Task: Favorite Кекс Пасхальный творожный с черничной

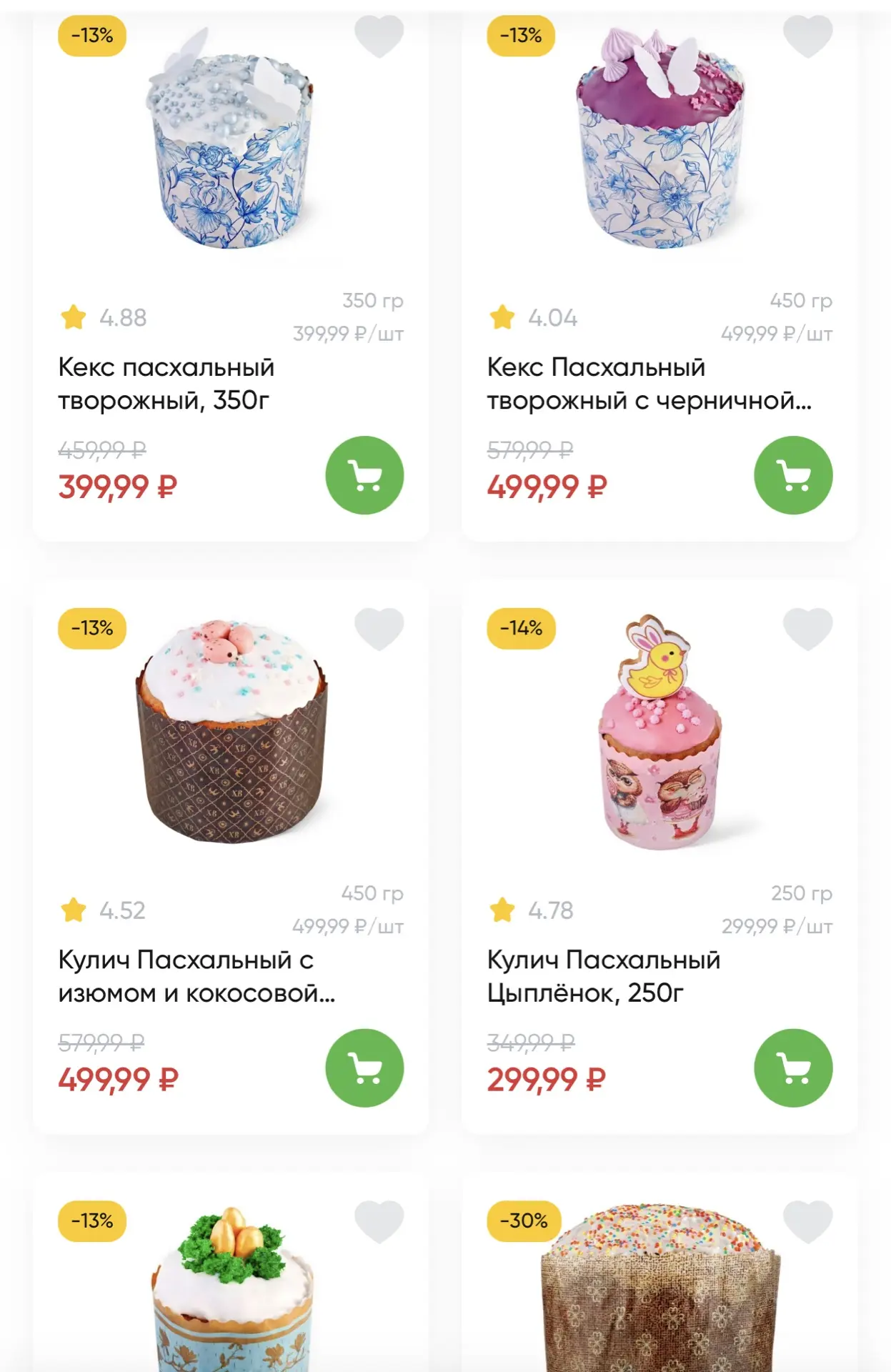Action: 807,36
